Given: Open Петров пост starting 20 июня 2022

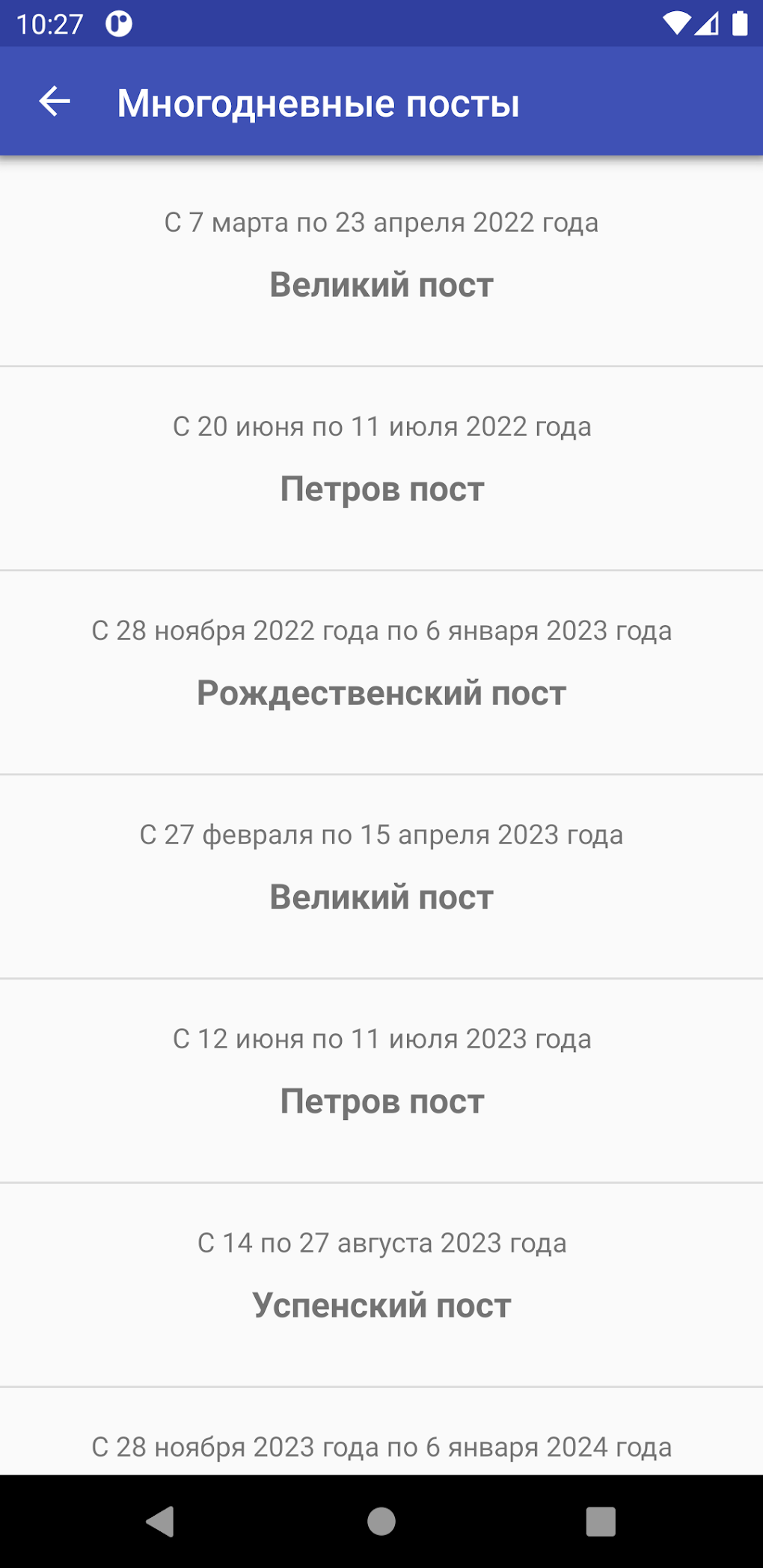Looking at the screenshot, I should pyautogui.click(x=381, y=468).
